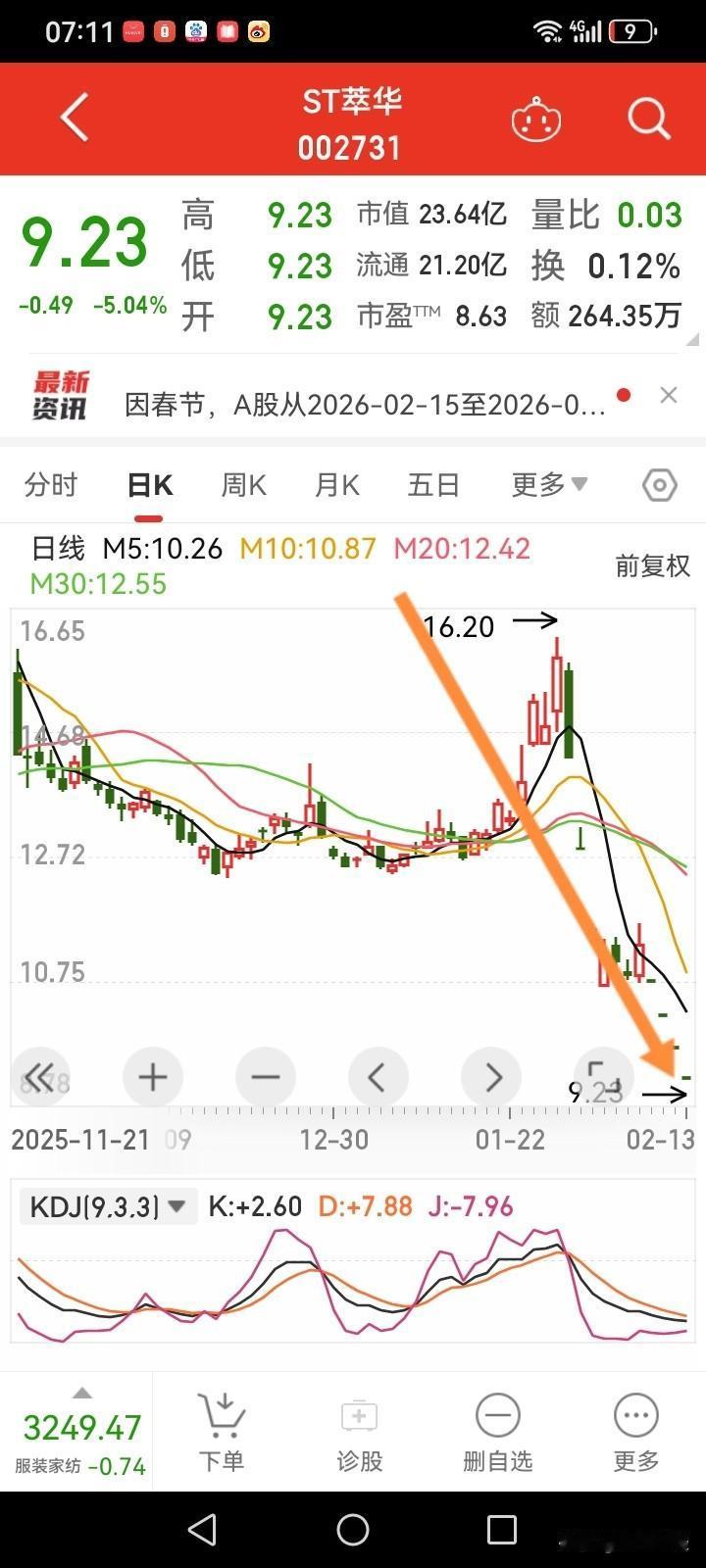Tap 下单 to place an order
This screenshot has width=706, height=1568.
[x=222, y=1434]
